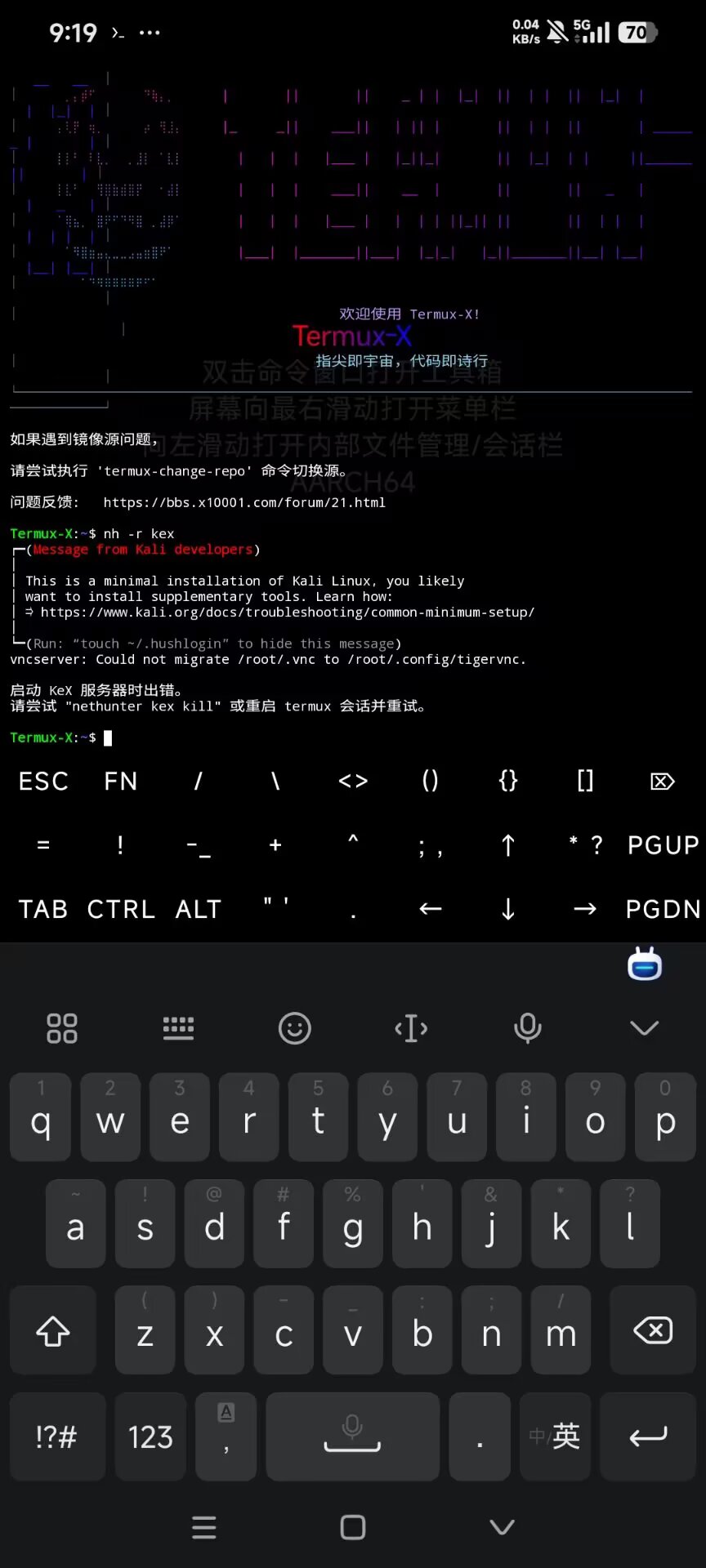
Task: Insert curly braces from the extra keys
Action: [507, 782]
